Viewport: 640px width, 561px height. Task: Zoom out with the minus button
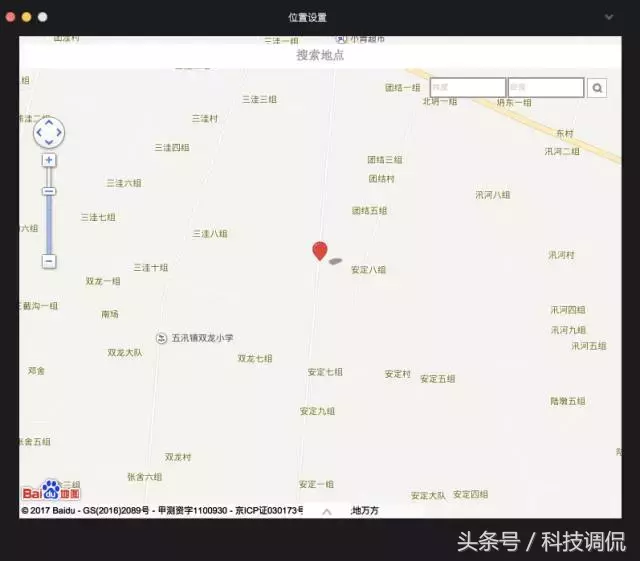tap(49, 261)
